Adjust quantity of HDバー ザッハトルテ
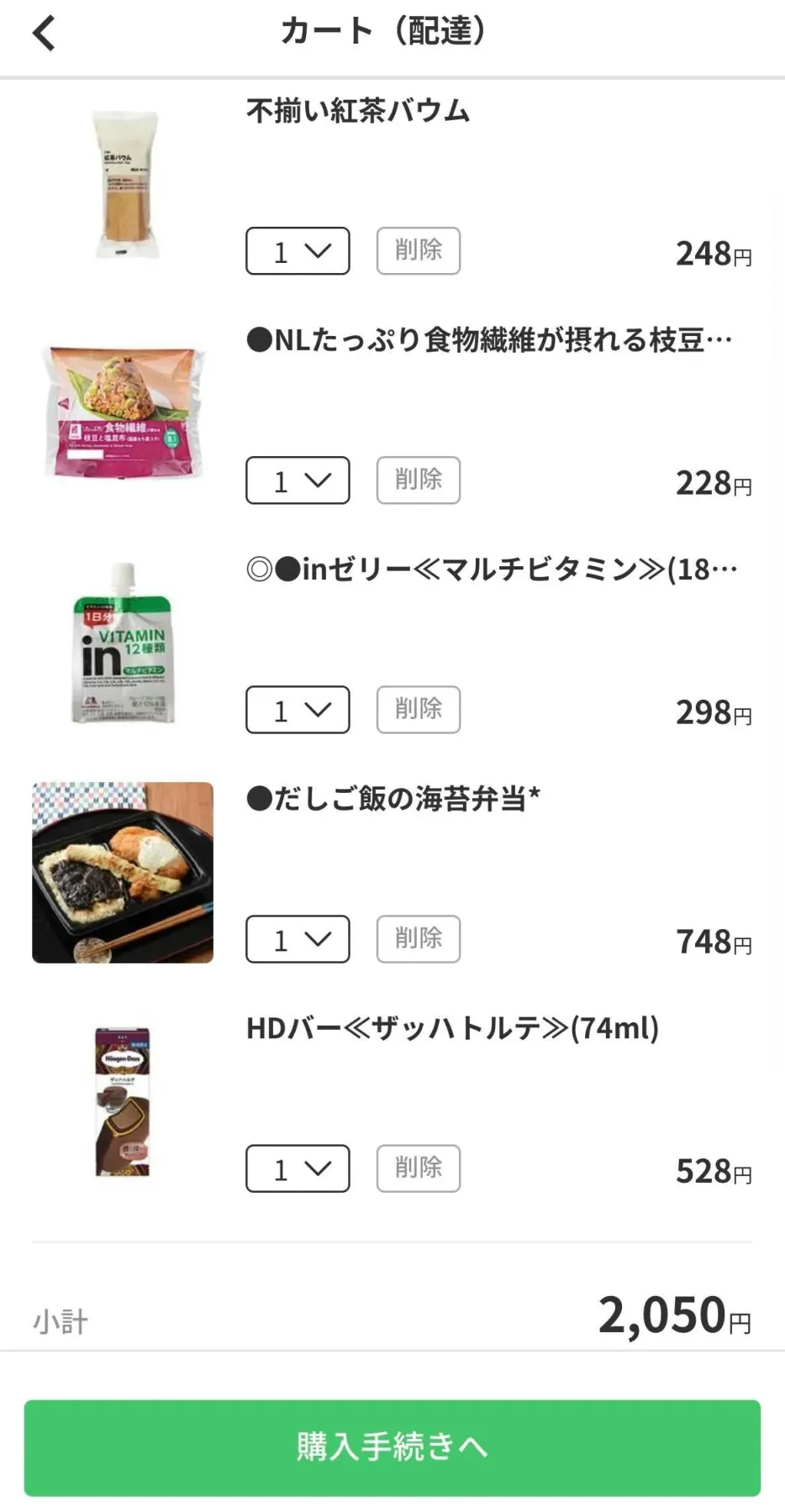Image resolution: width=785 pixels, height=1512 pixels. coord(297,1169)
